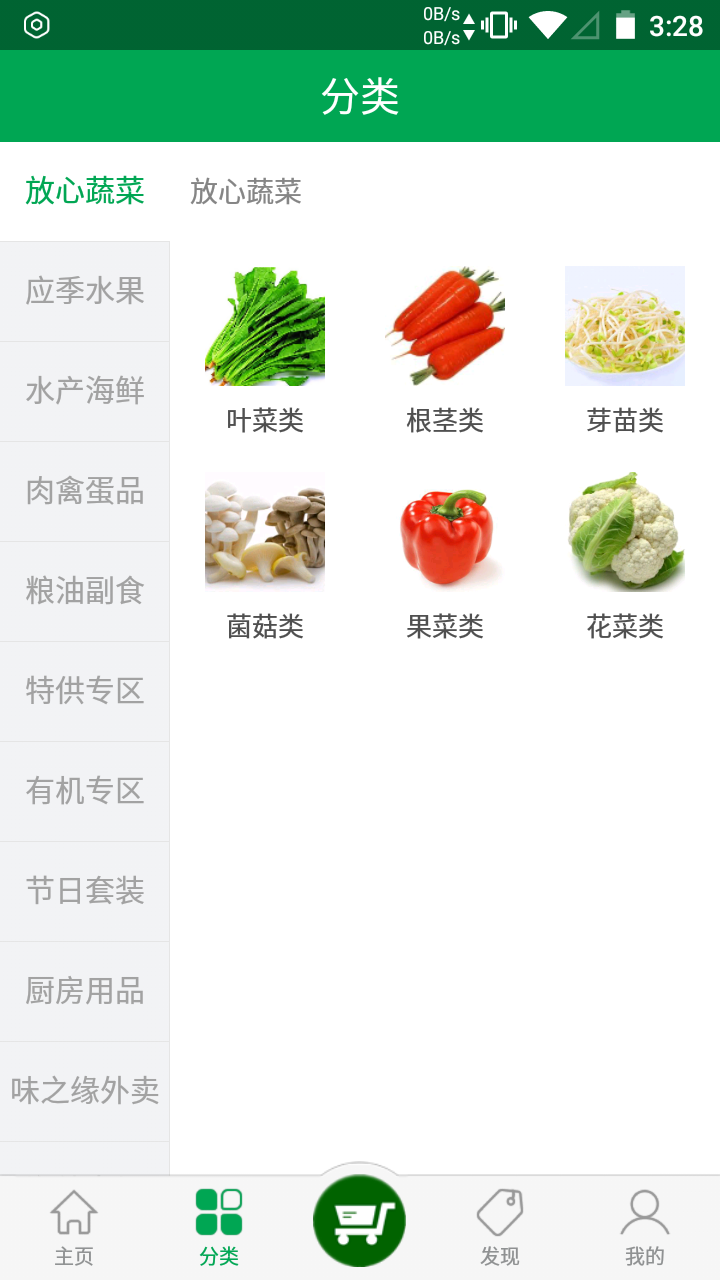720x1280 pixels.
Task: Go to the 发现 tab
Action: (x=500, y=1227)
